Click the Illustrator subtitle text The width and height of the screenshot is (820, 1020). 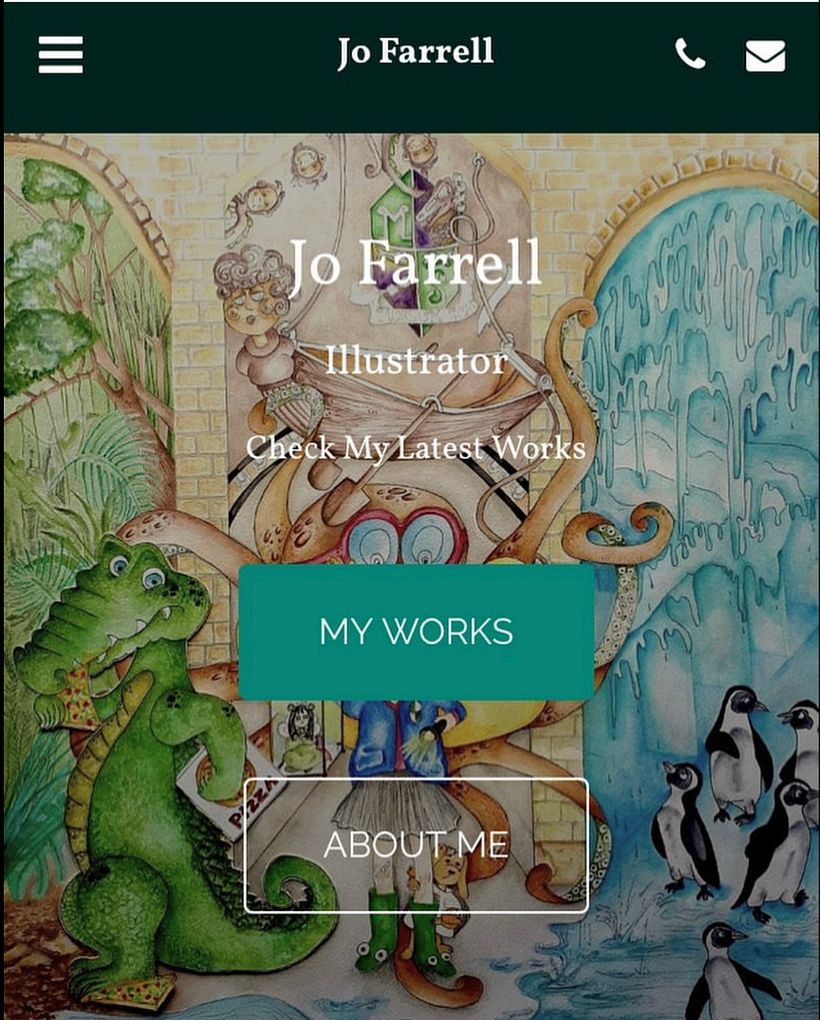pos(414,360)
